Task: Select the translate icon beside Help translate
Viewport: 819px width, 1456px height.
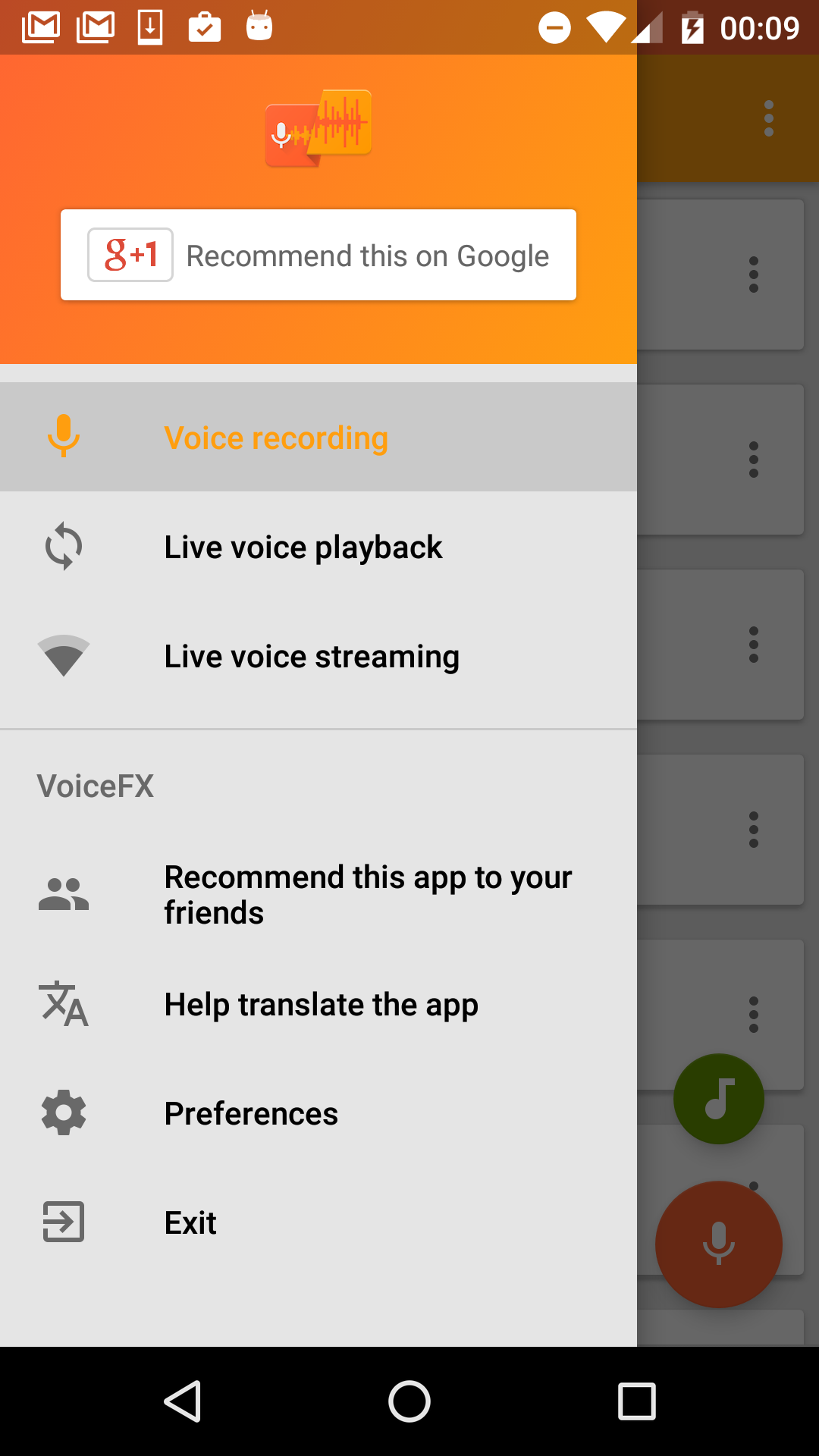Action: pos(64,1004)
